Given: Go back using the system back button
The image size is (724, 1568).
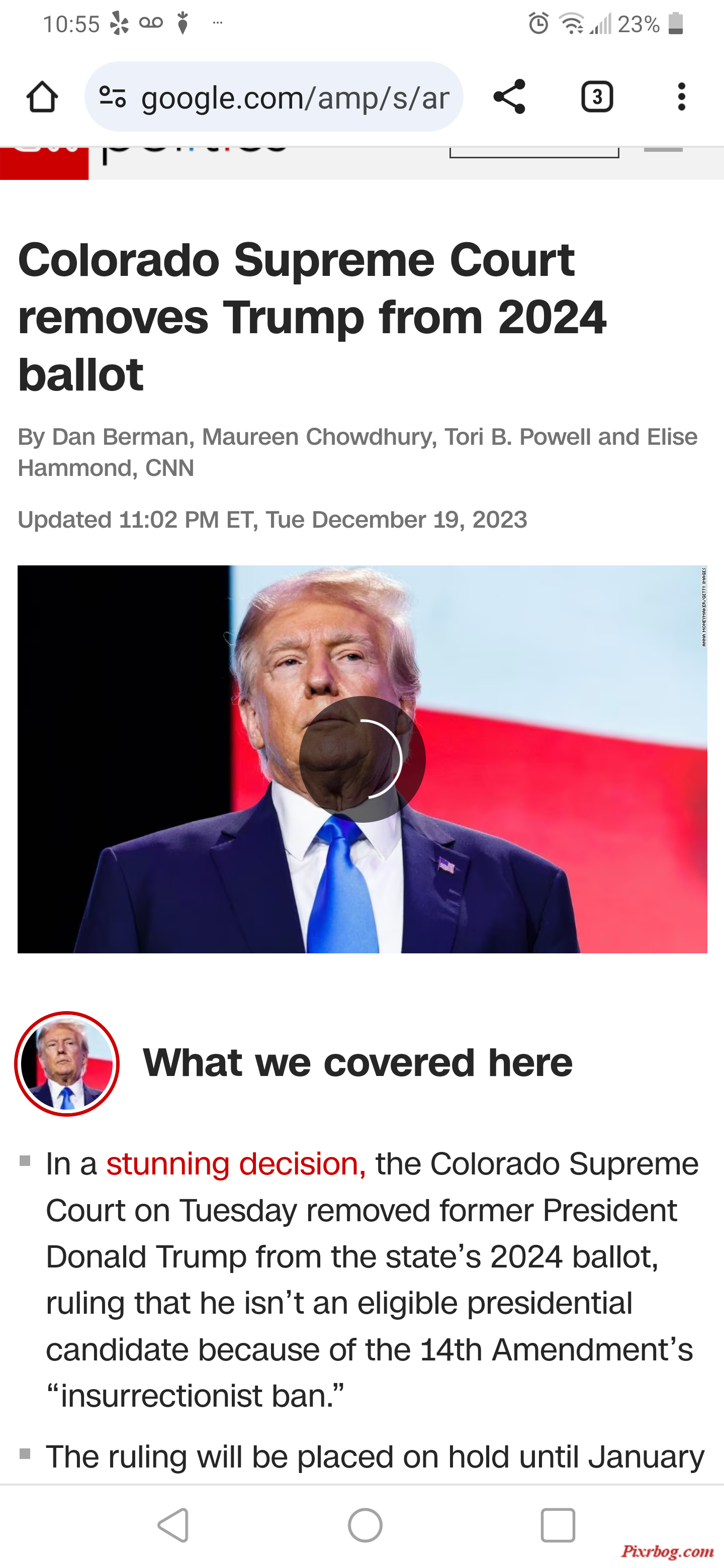Looking at the screenshot, I should point(173,1525).
